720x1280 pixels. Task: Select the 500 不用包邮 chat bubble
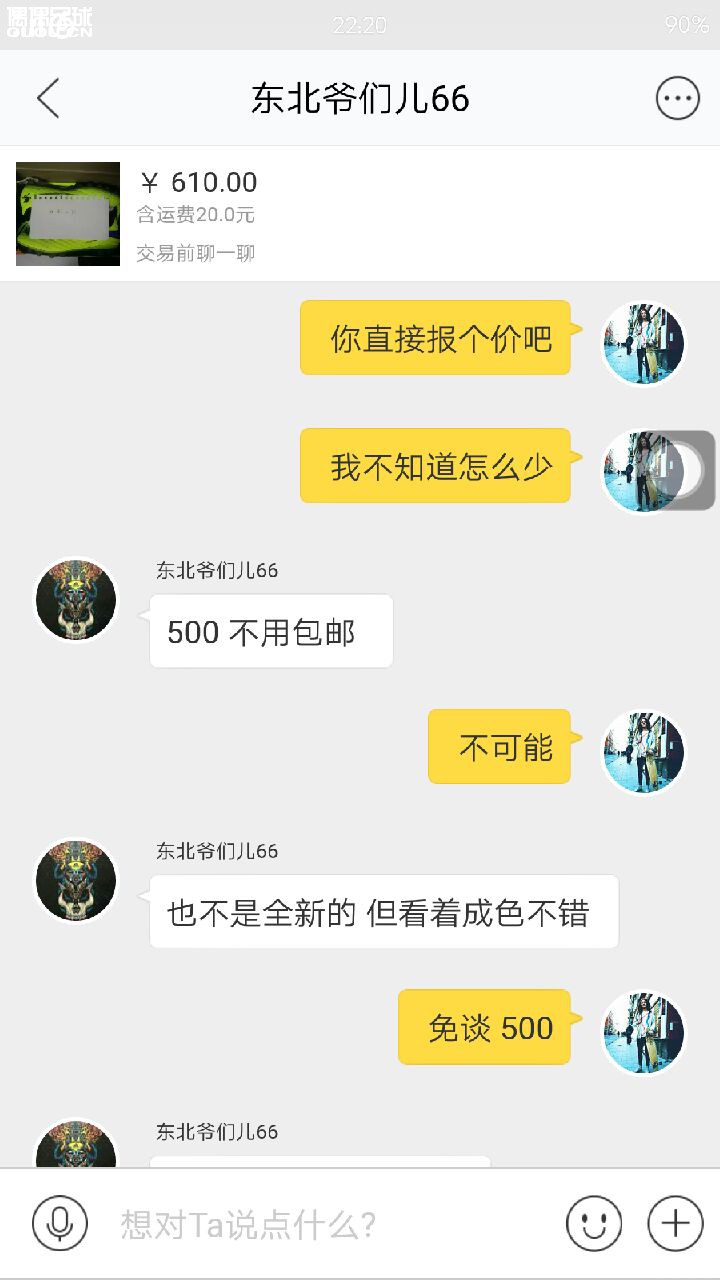point(270,630)
